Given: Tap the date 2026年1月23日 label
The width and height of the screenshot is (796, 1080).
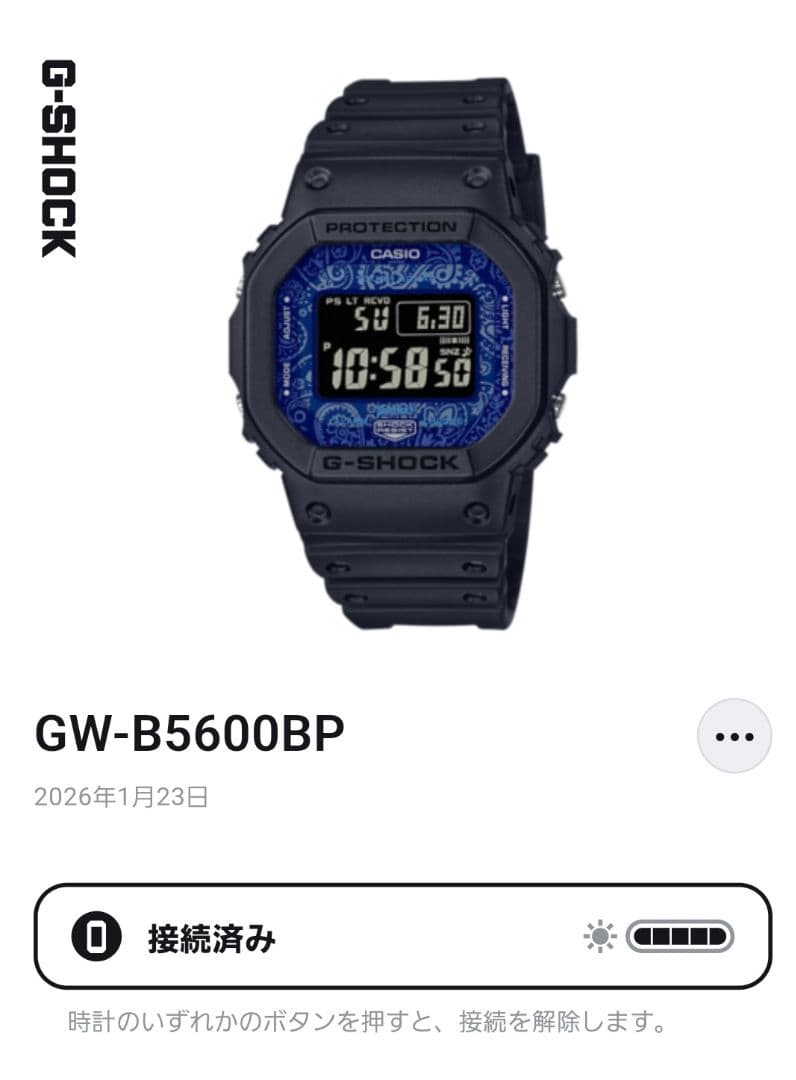Looking at the screenshot, I should [120, 797].
